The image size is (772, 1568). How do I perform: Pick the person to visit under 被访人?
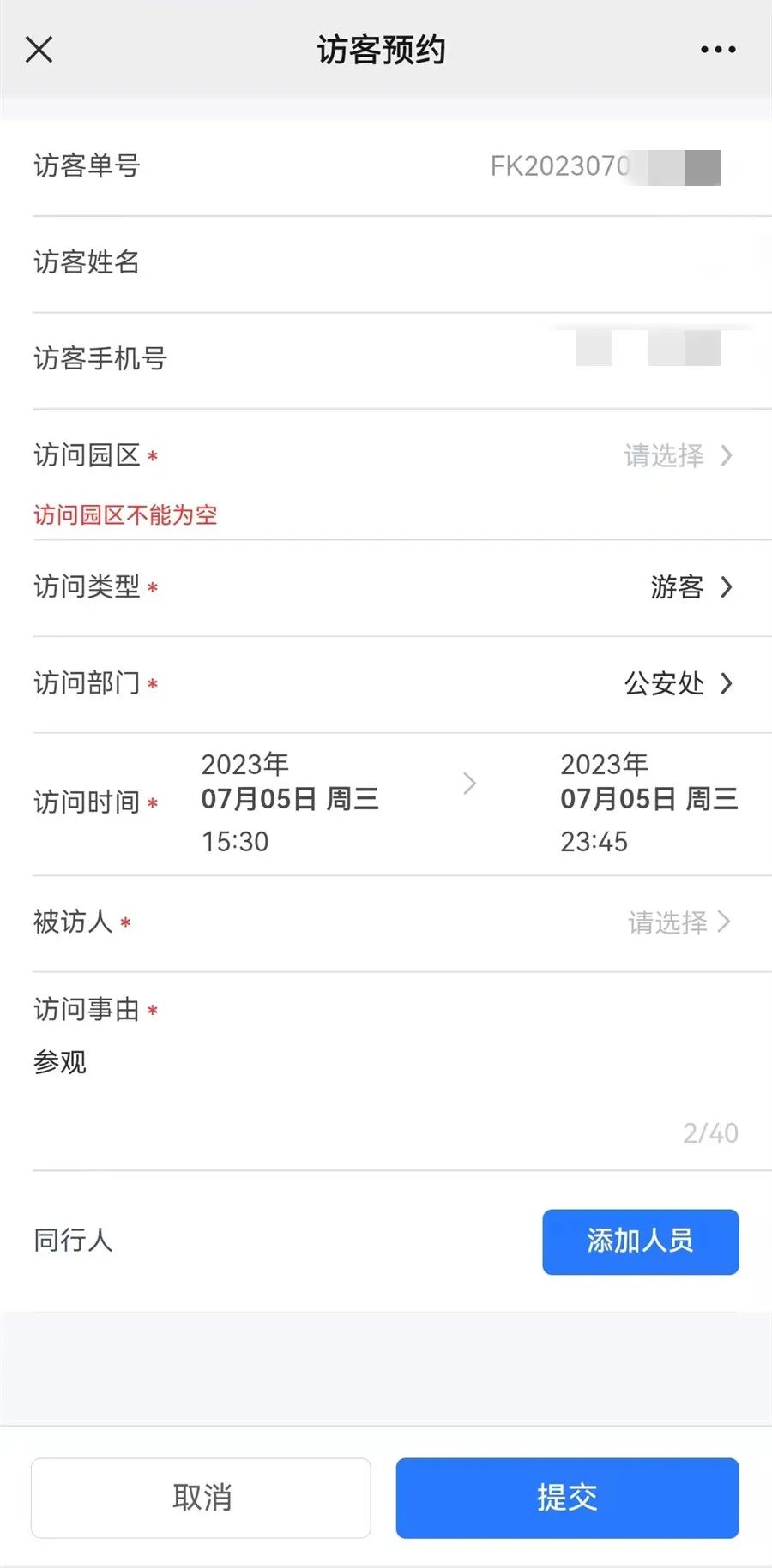679,922
